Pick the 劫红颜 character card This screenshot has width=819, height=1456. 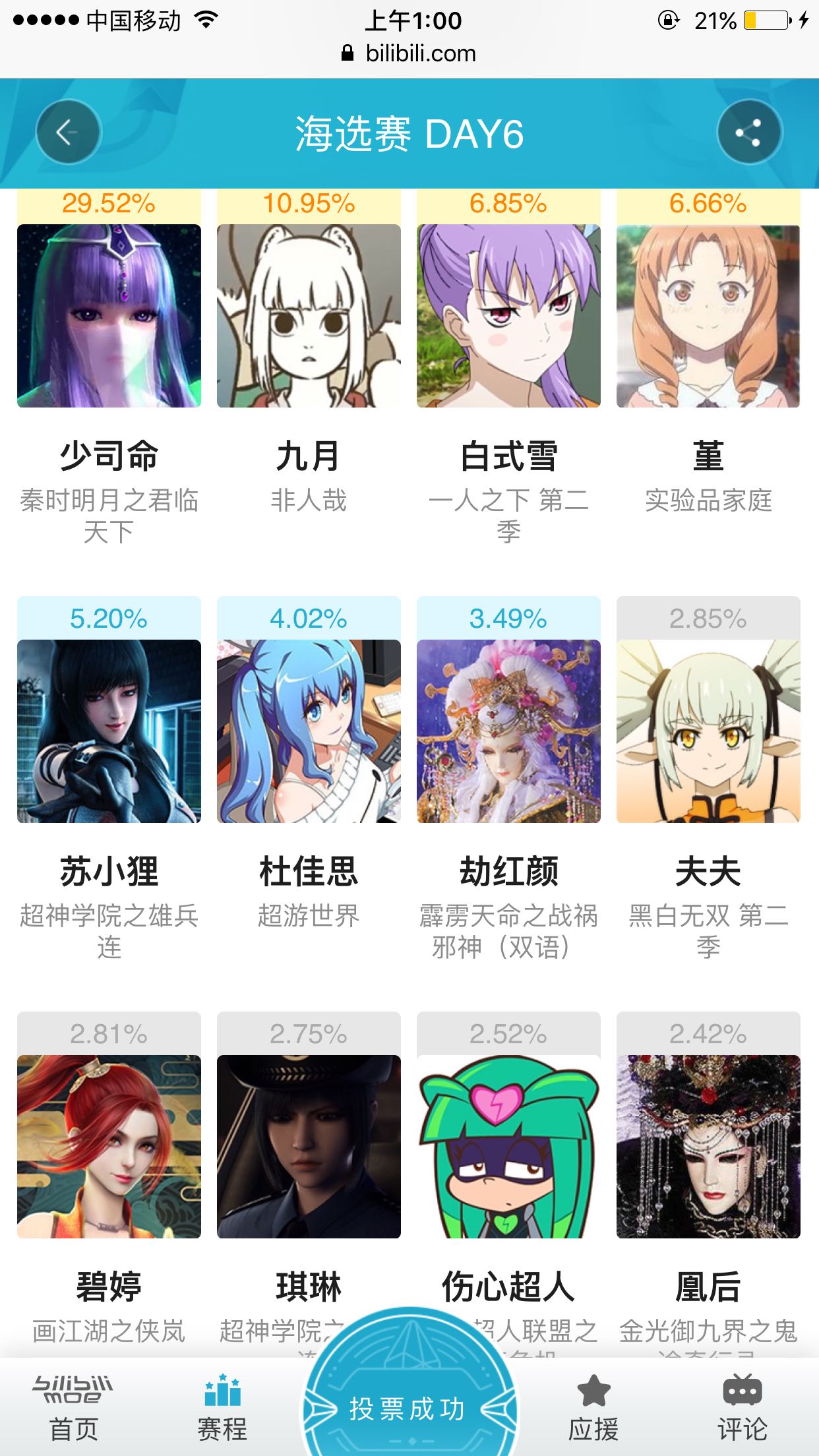508,731
